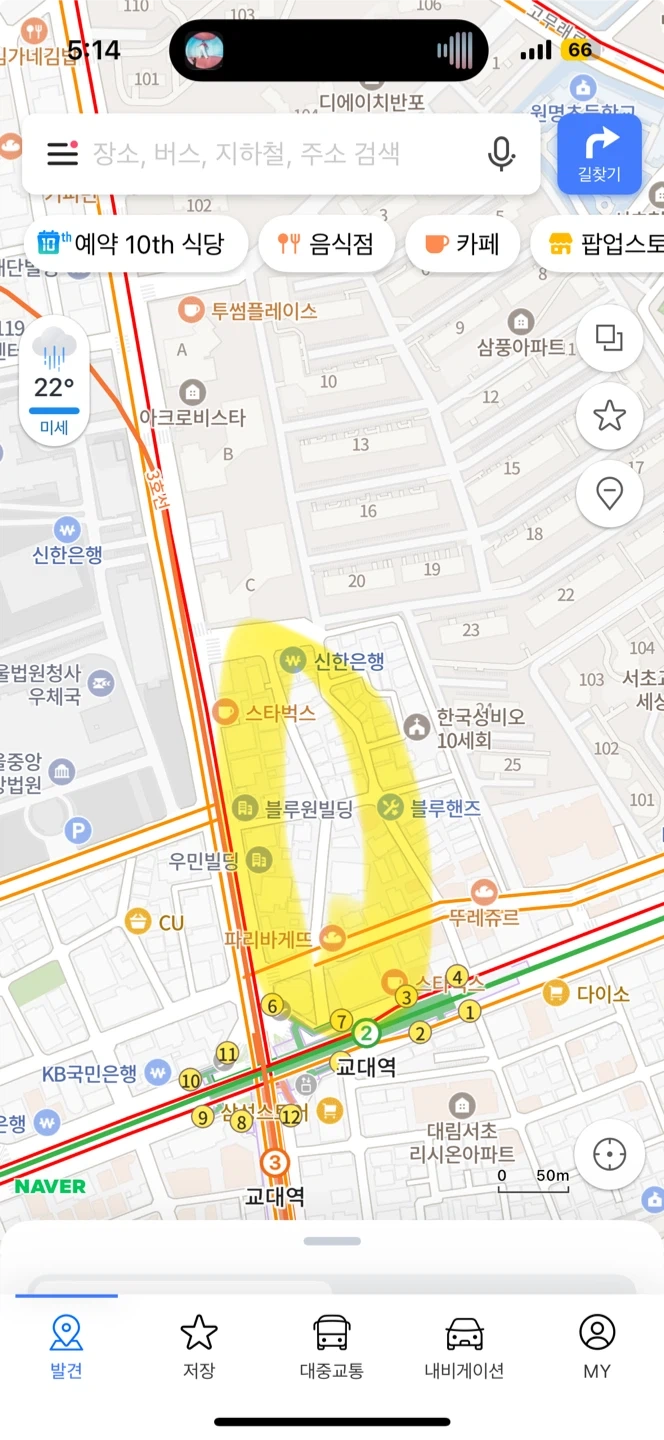
Task: Start voice search with the microphone
Action: (x=501, y=153)
